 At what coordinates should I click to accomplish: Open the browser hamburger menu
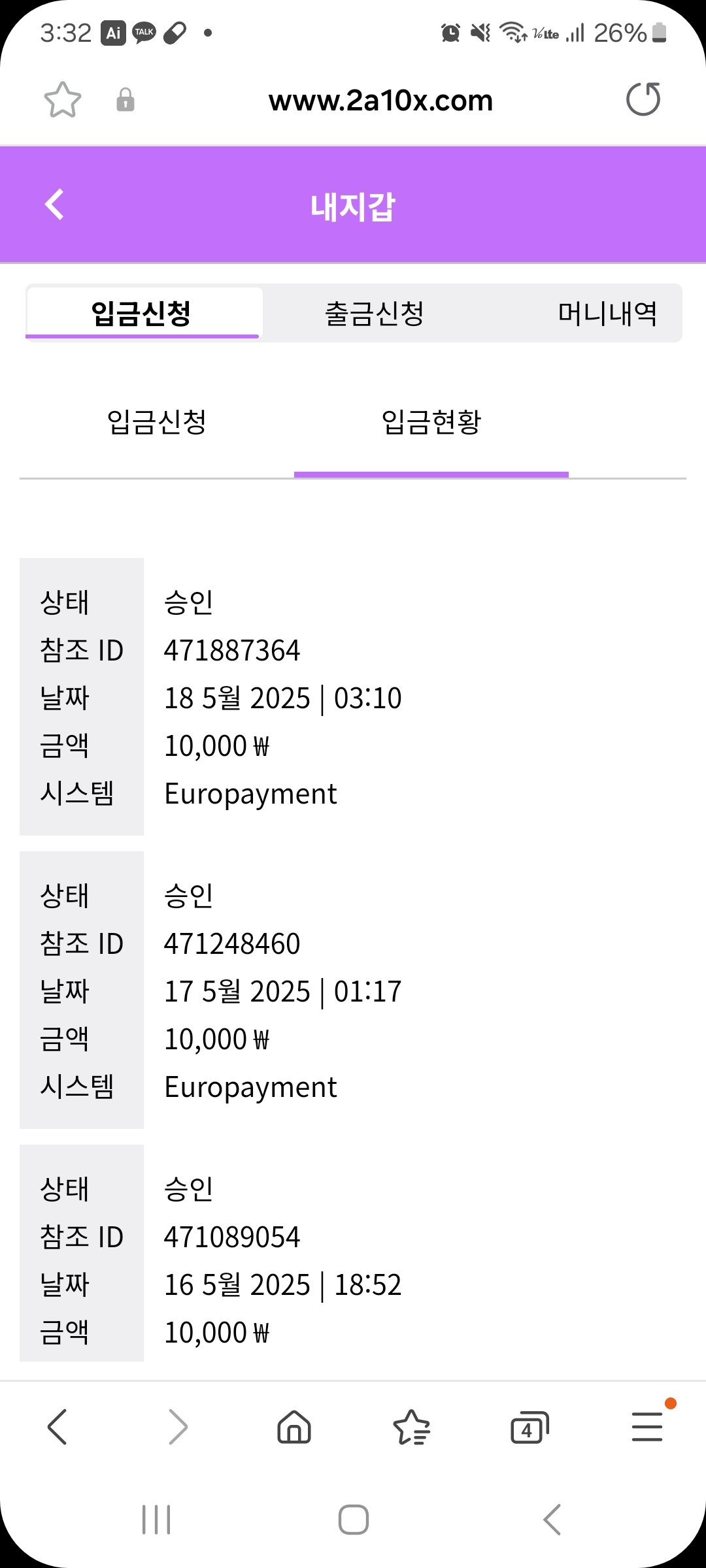pos(647,1427)
